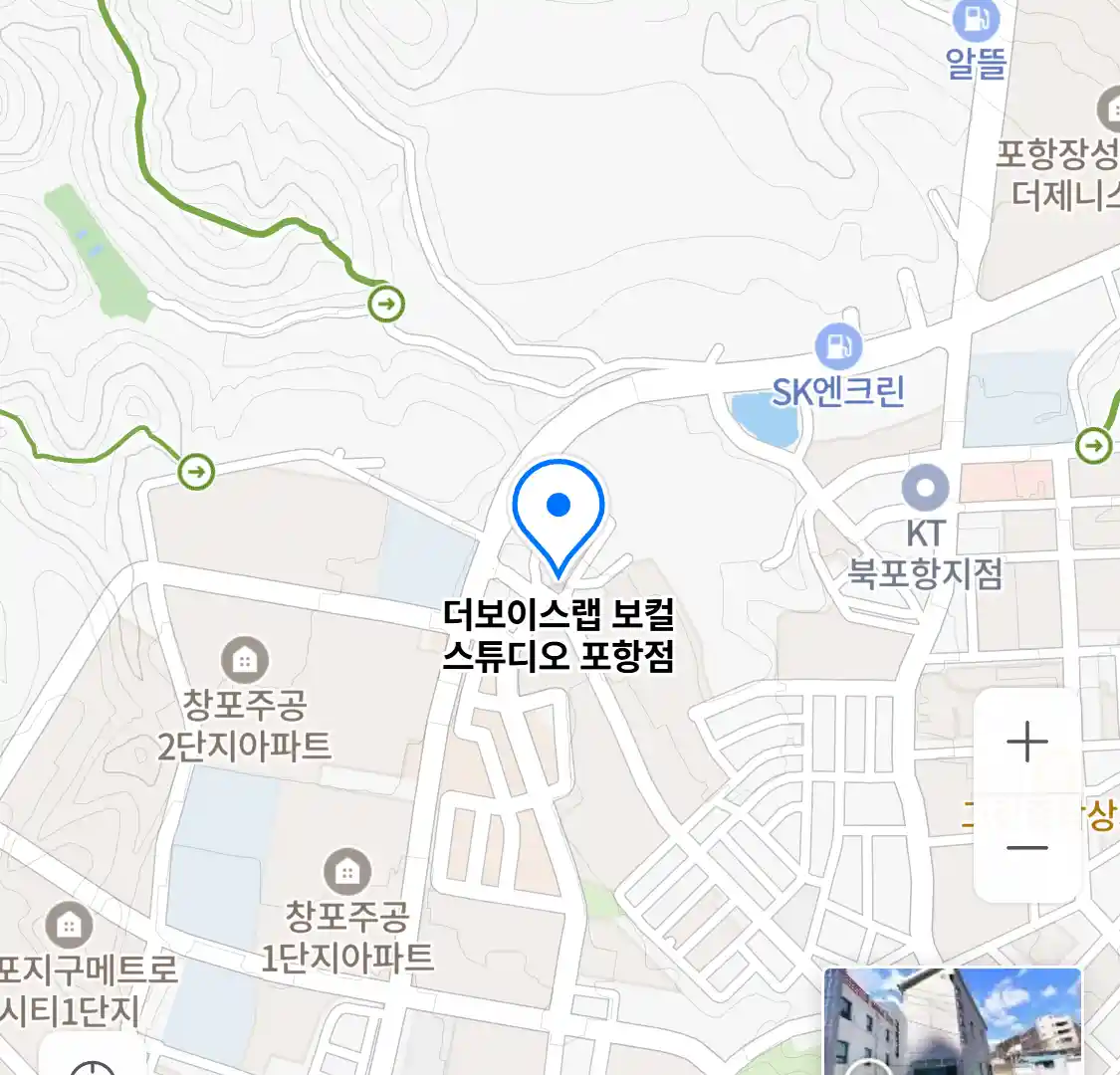Open the 창포주공 2단지아파트 marker
This screenshot has width=1120, height=1075.
tap(244, 659)
